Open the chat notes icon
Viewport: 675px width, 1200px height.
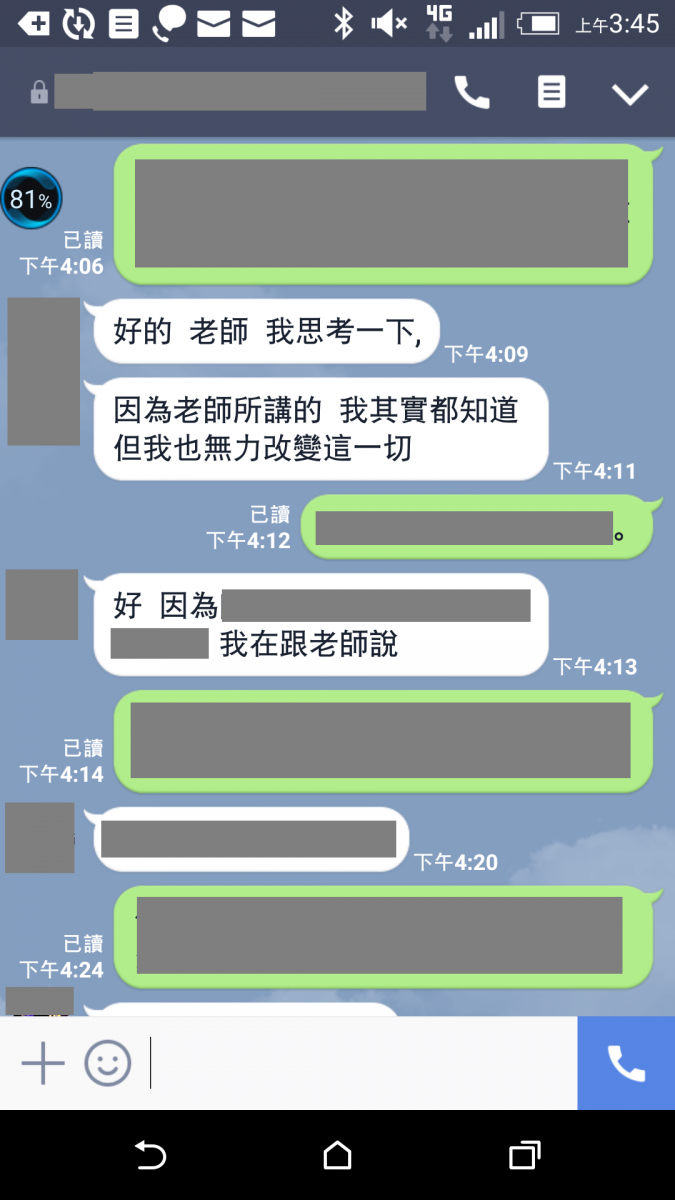tap(551, 93)
